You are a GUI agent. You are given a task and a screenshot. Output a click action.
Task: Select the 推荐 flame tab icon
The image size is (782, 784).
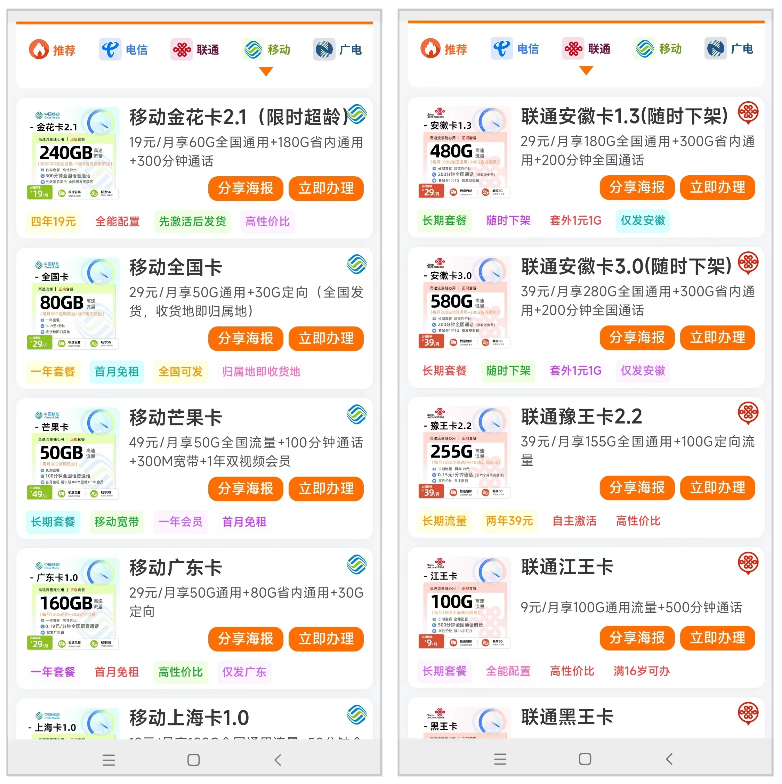[x=40, y=49]
